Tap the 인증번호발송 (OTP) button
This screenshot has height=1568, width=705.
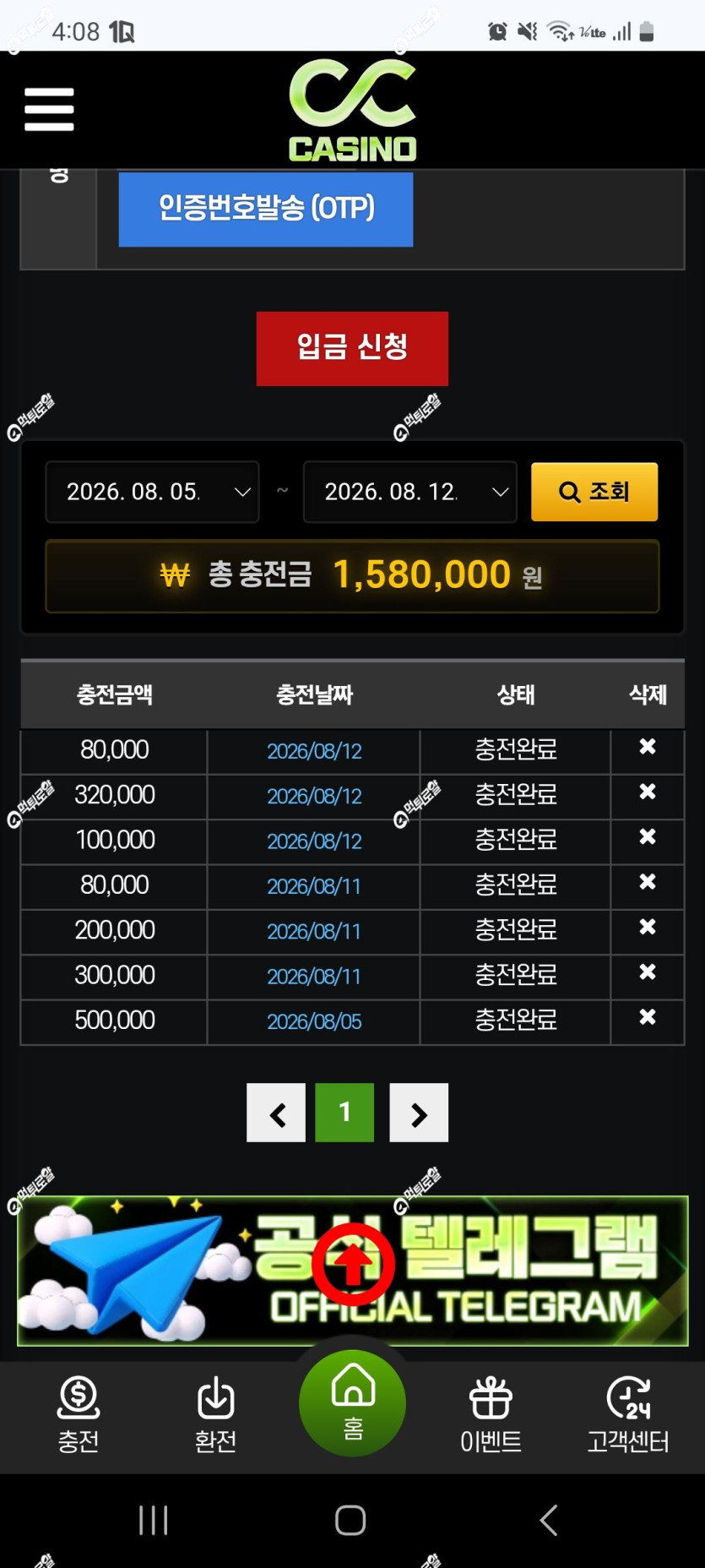[x=266, y=209]
